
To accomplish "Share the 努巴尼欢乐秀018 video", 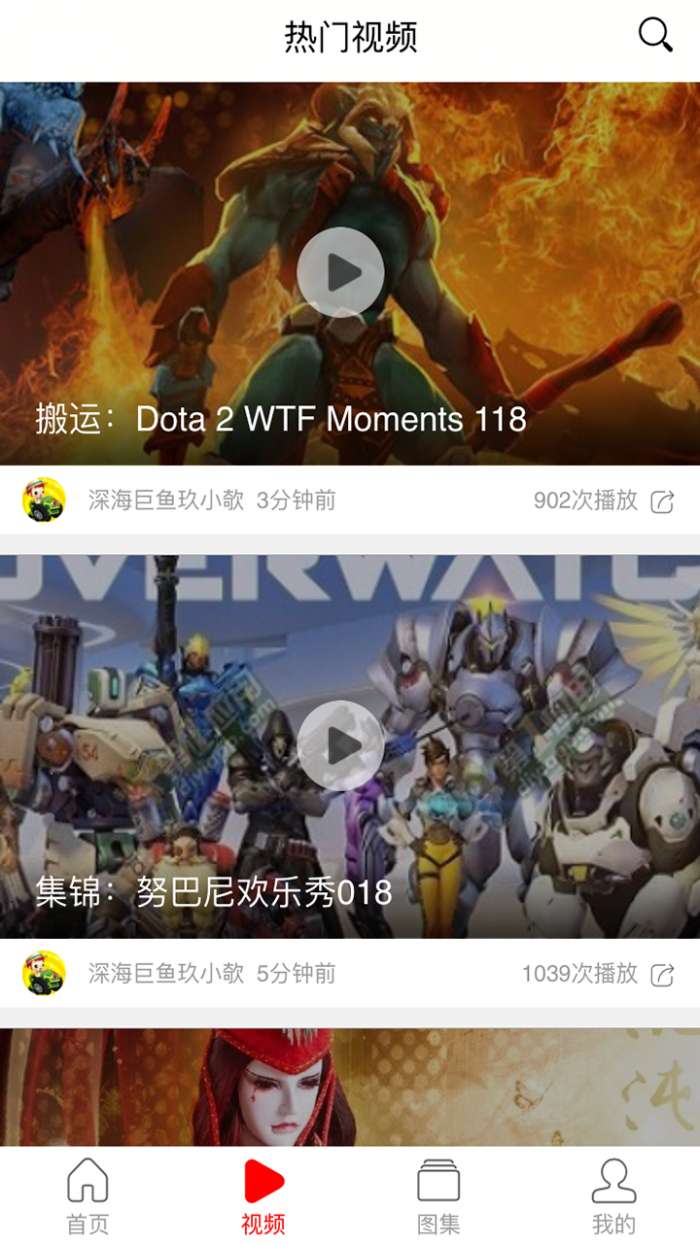I will click(x=662, y=975).
